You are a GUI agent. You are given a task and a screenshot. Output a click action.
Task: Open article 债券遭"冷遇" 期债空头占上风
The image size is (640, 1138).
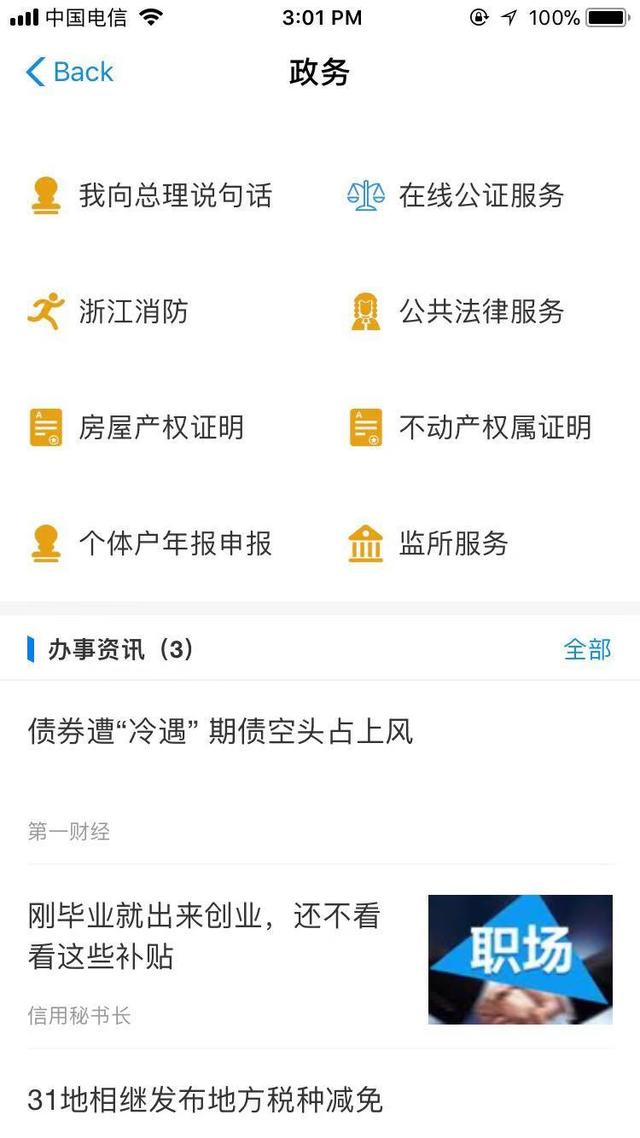pyautogui.click(x=320, y=771)
